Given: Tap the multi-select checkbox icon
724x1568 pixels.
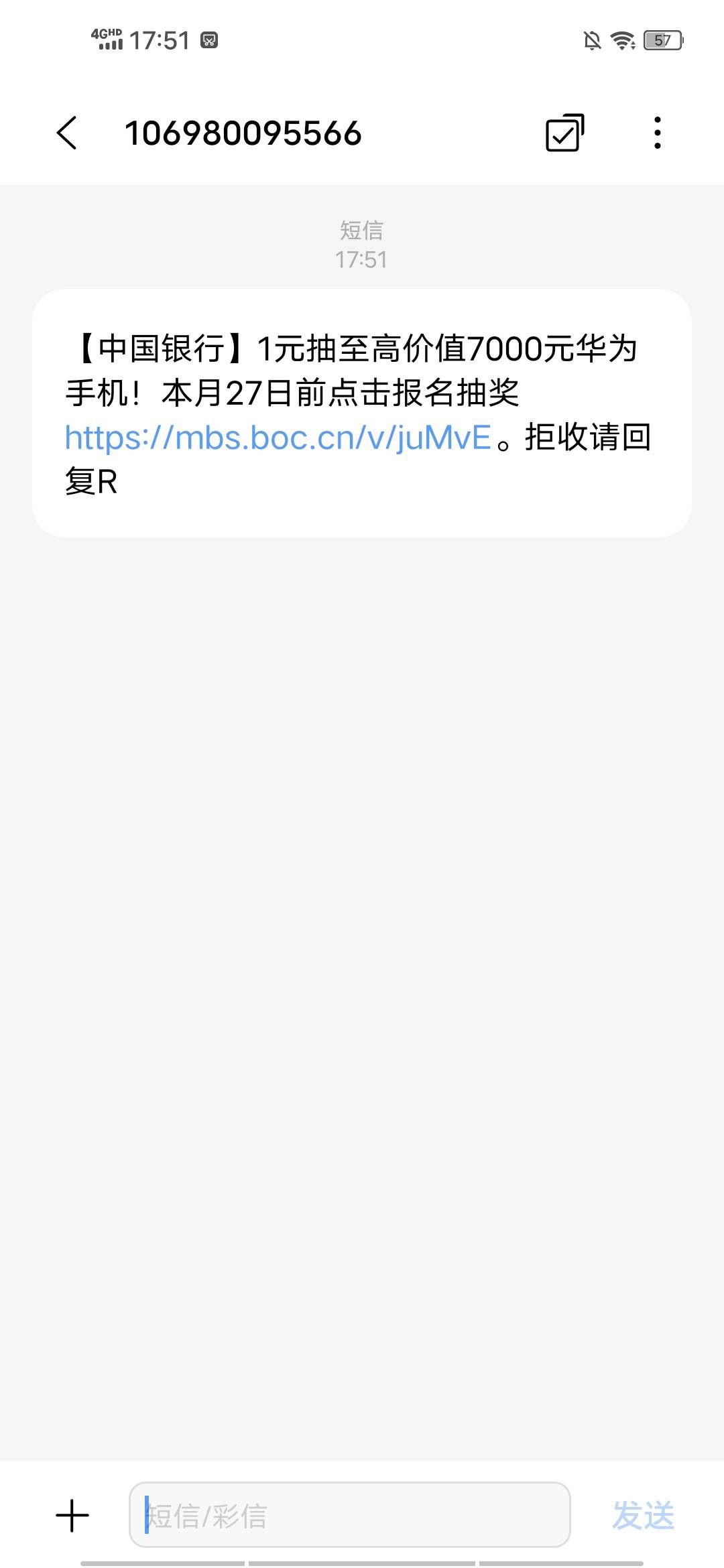Looking at the screenshot, I should pos(564,133).
